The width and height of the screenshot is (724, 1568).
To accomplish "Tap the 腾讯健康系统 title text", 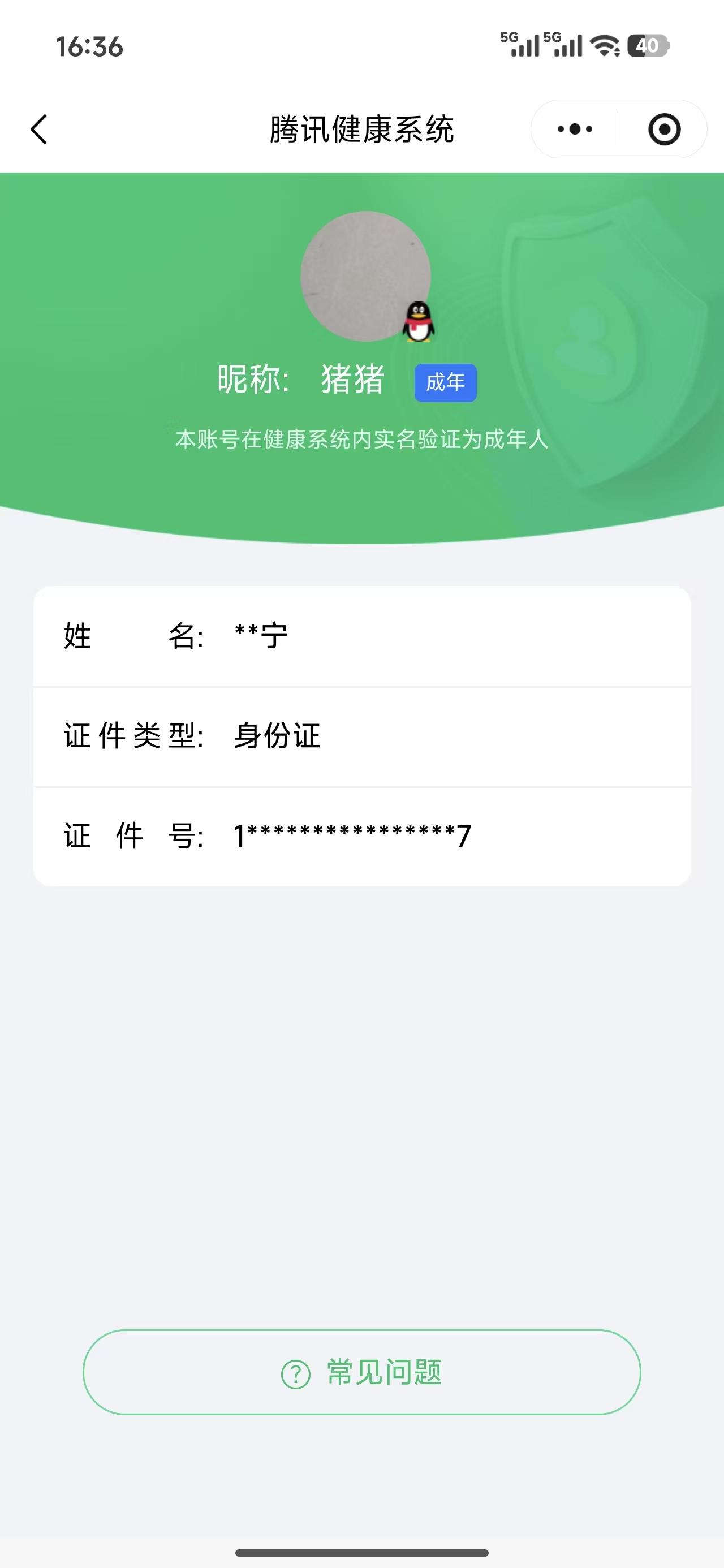I will tap(361, 128).
